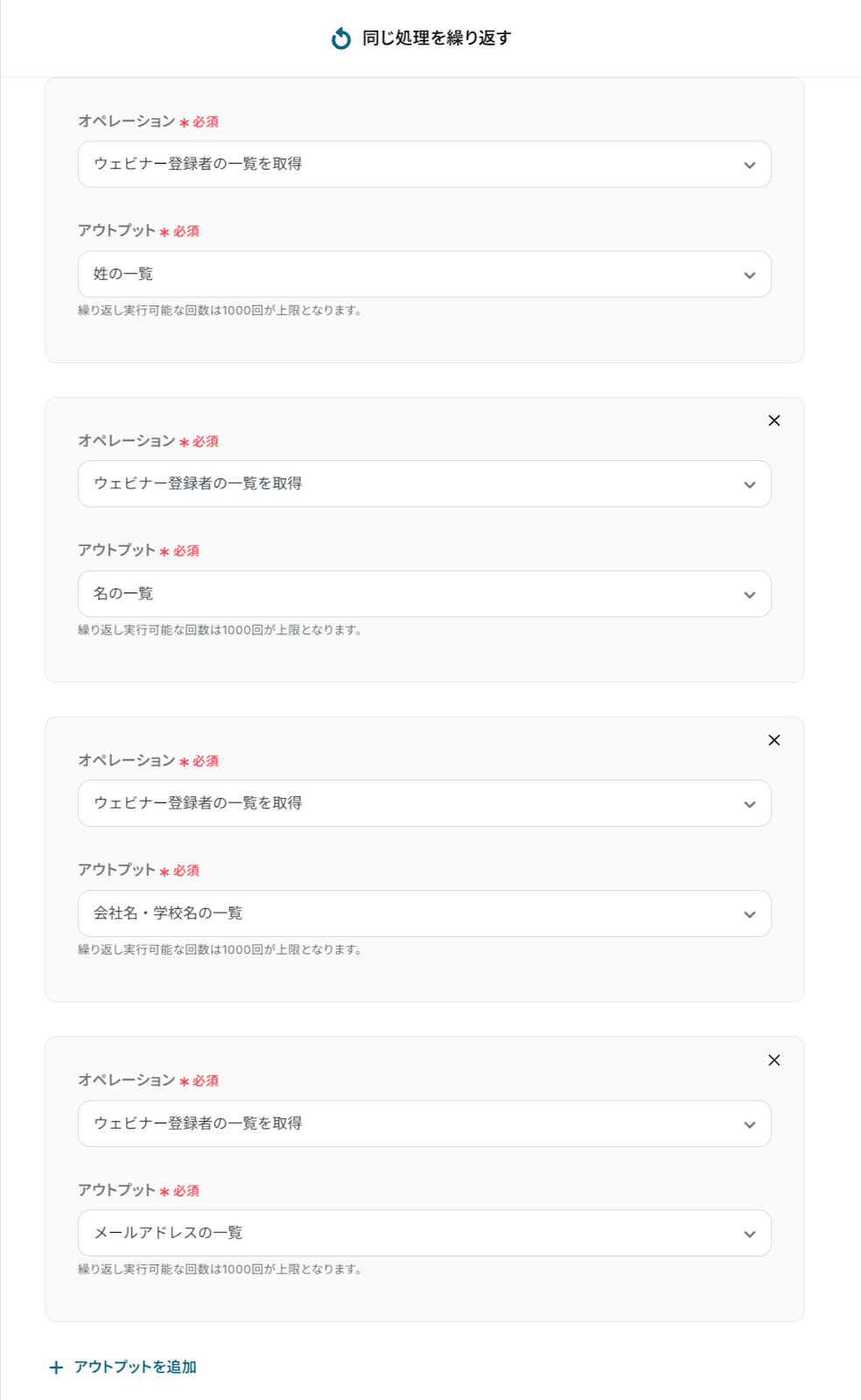Image resolution: width=861 pixels, height=1400 pixels.
Task: Tap アウトプットを追加 to add an output
Action: pos(123,1367)
